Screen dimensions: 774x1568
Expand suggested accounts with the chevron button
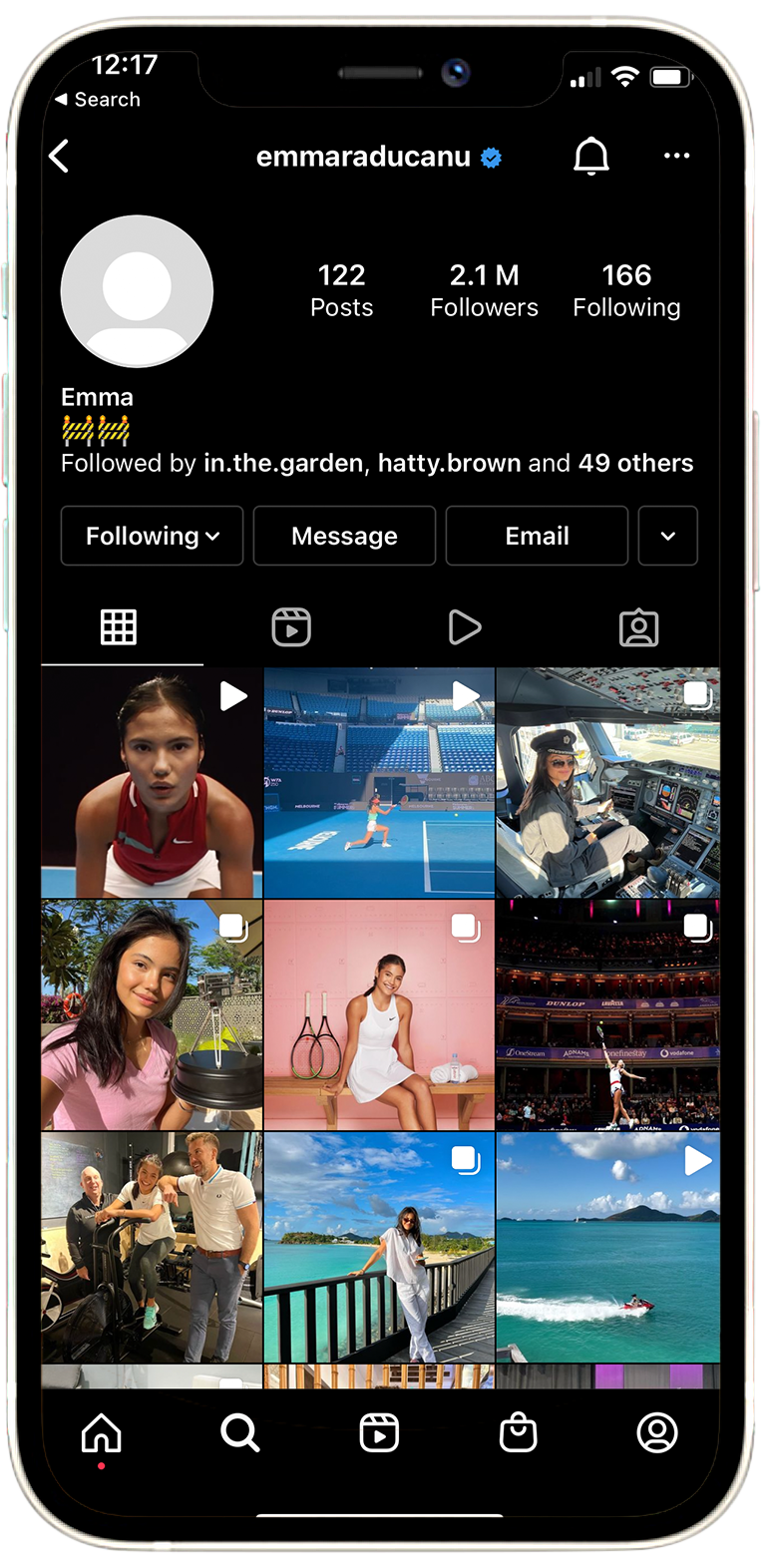(667, 536)
